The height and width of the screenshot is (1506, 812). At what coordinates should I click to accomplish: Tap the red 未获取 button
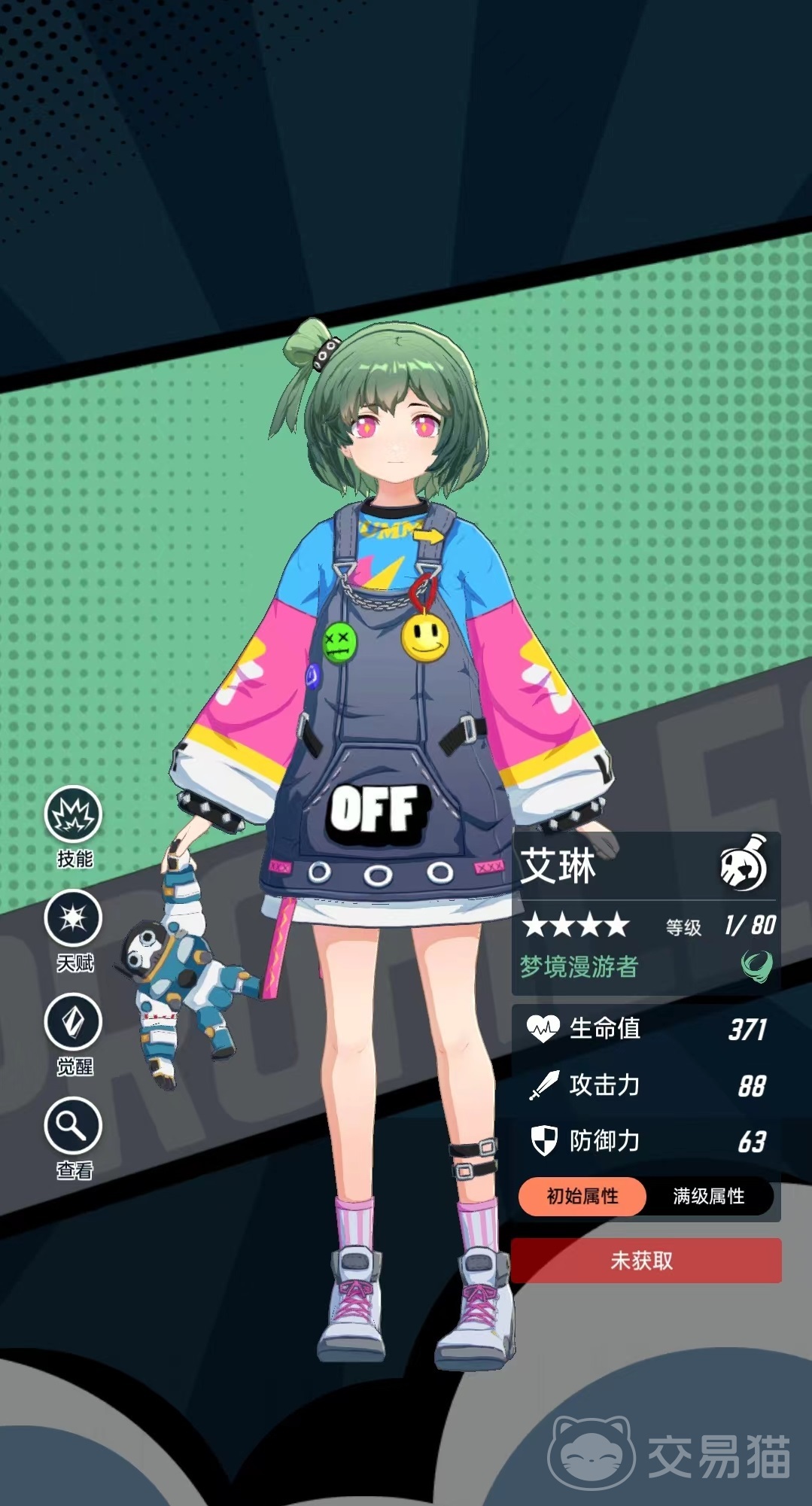[x=646, y=1261]
